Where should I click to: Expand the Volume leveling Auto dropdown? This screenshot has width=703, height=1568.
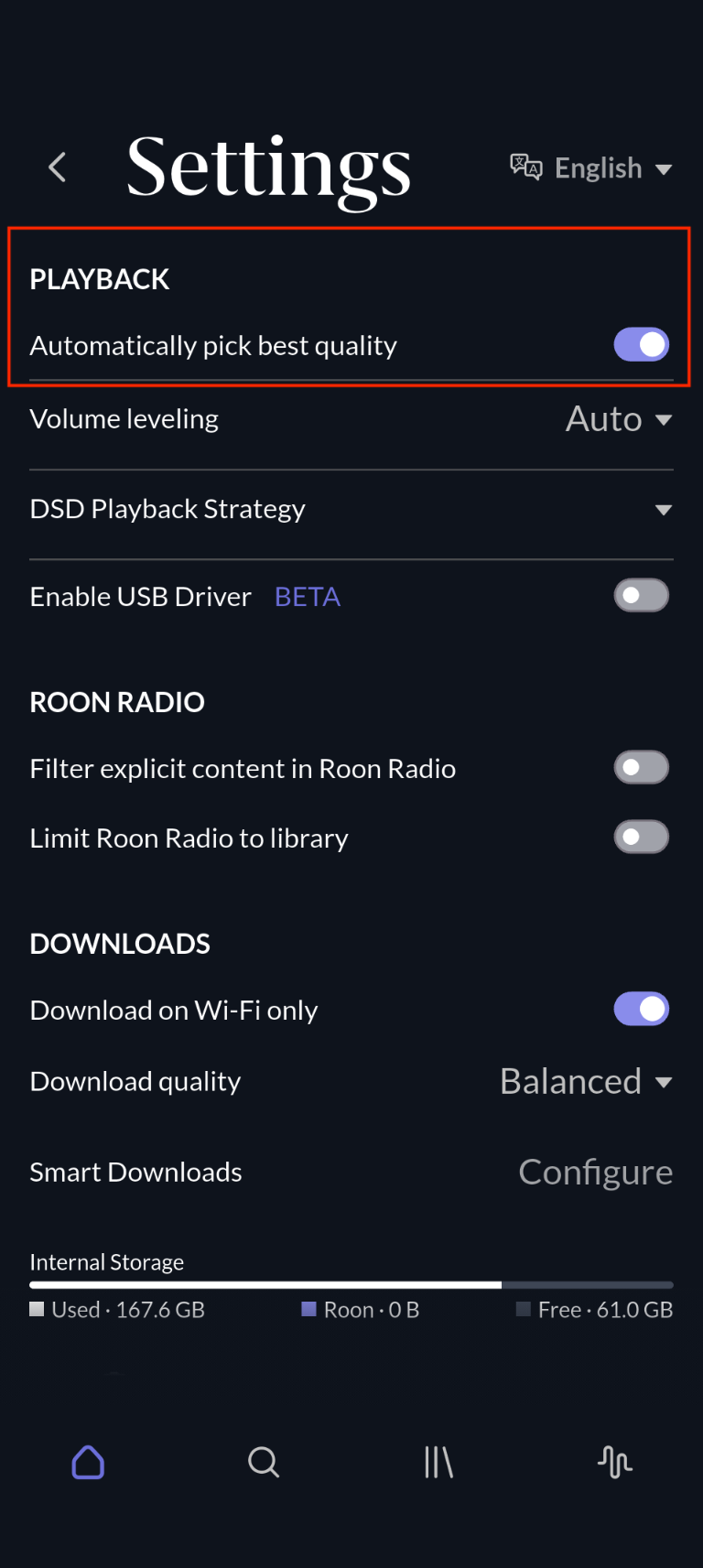click(x=619, y=419)
